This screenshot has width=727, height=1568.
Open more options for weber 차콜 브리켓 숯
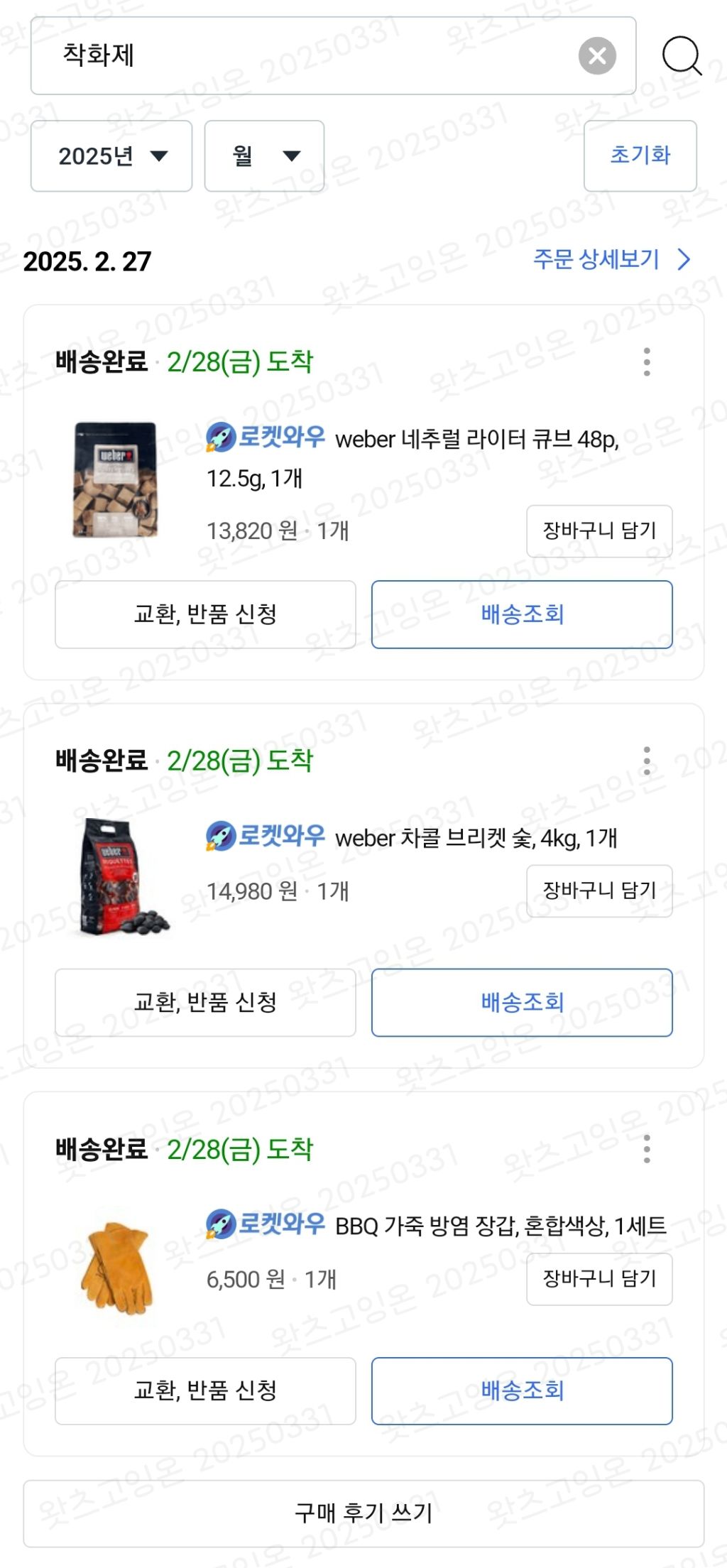(646, 761)
